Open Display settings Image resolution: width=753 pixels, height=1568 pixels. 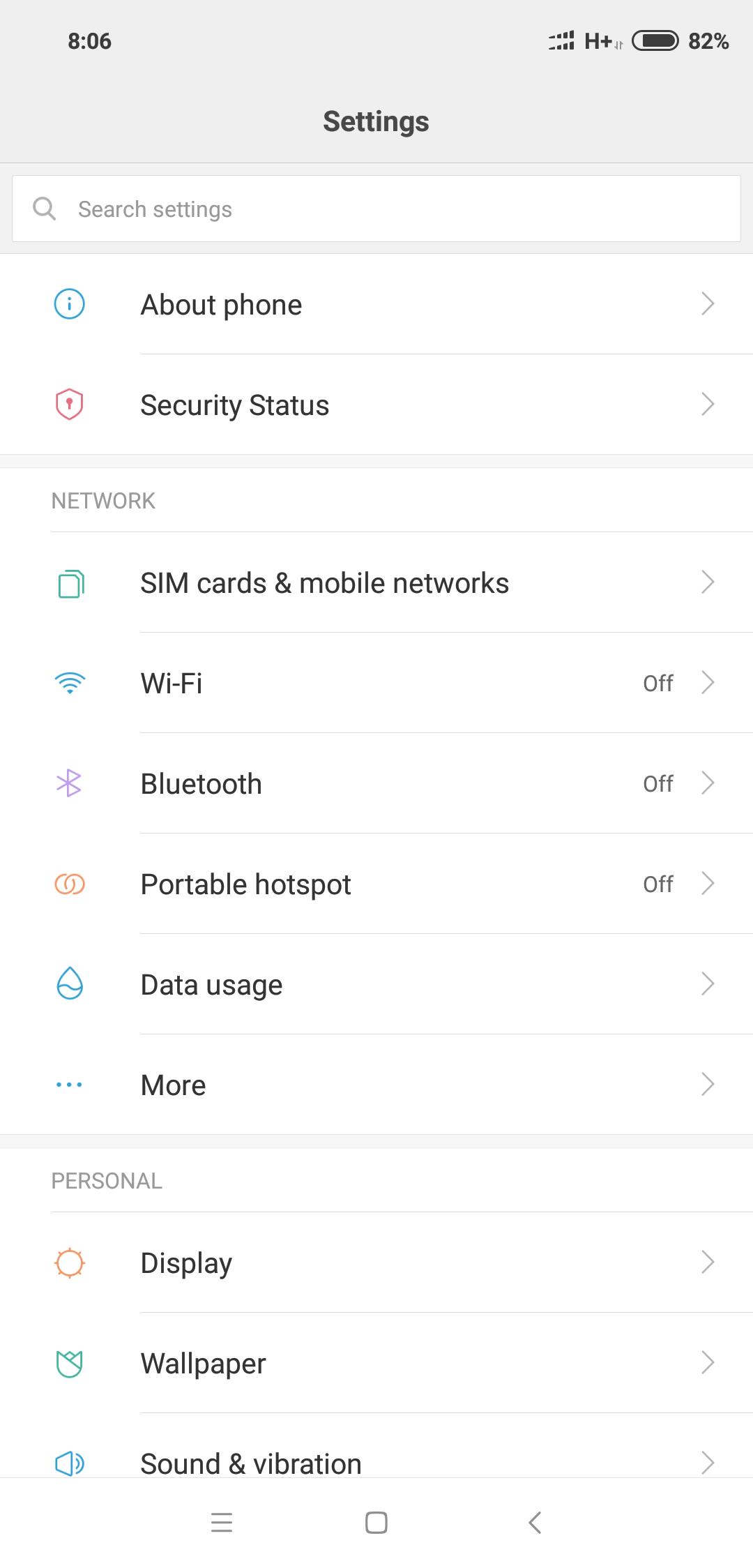pyautogui.click(x=376, y=1263)
